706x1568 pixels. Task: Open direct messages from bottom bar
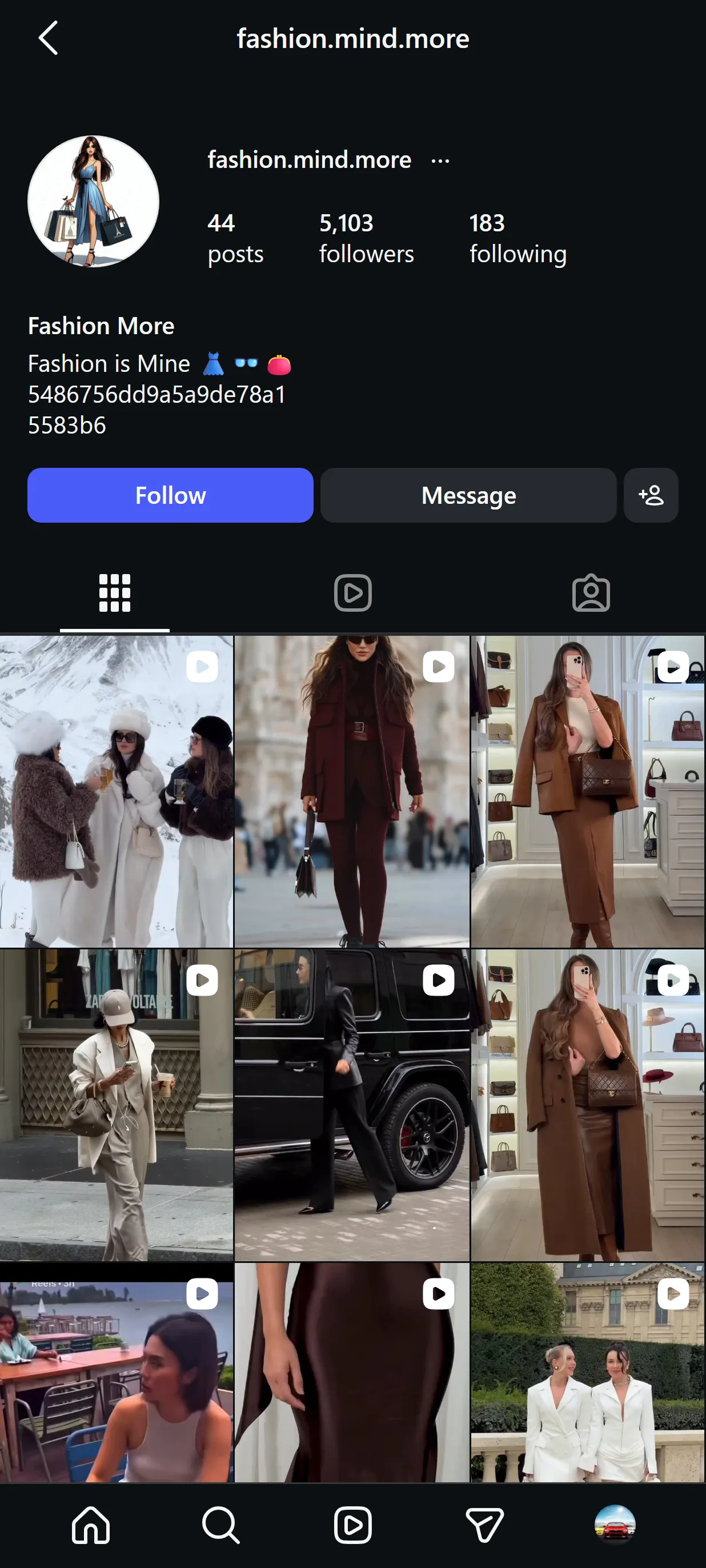tap(484, 1525)
